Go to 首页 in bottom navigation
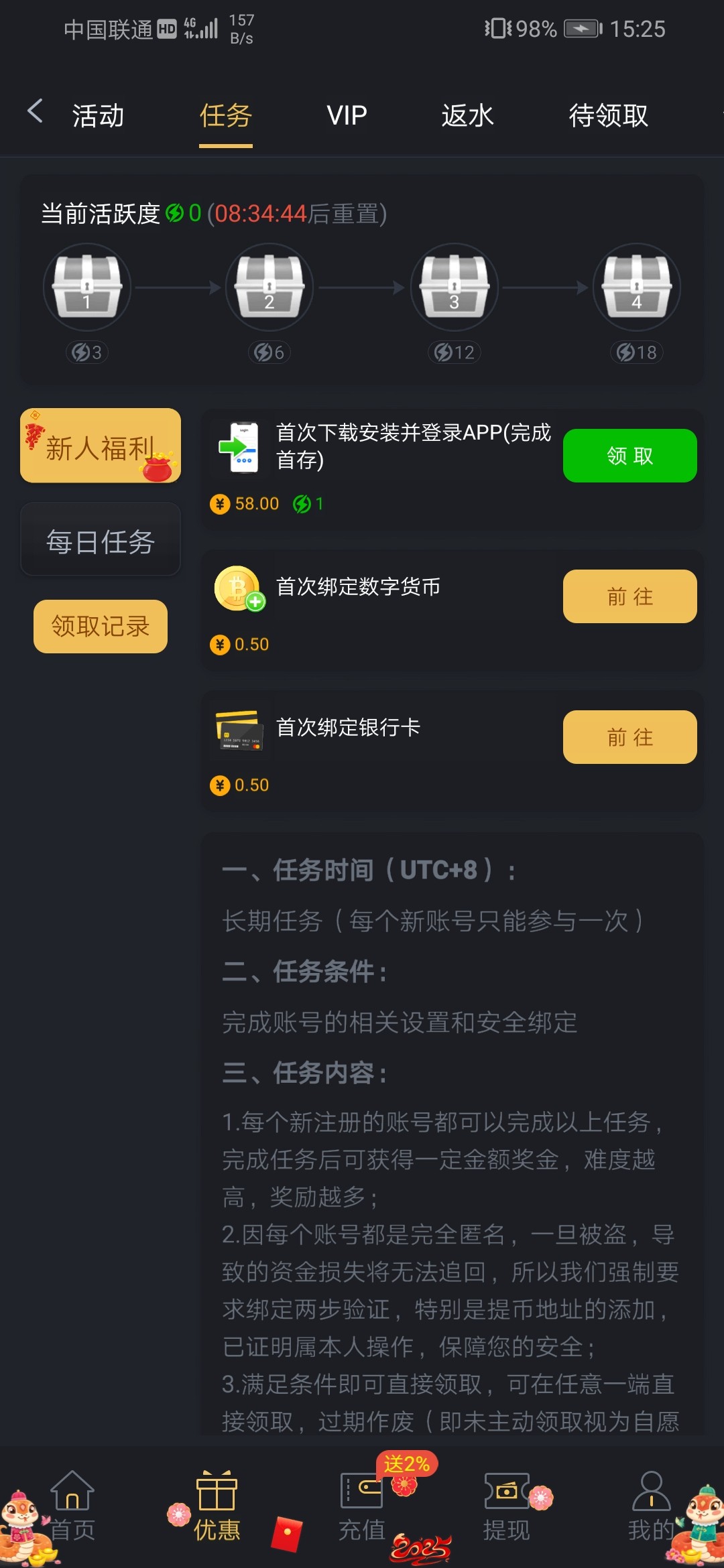 (x=72, y=1508)
